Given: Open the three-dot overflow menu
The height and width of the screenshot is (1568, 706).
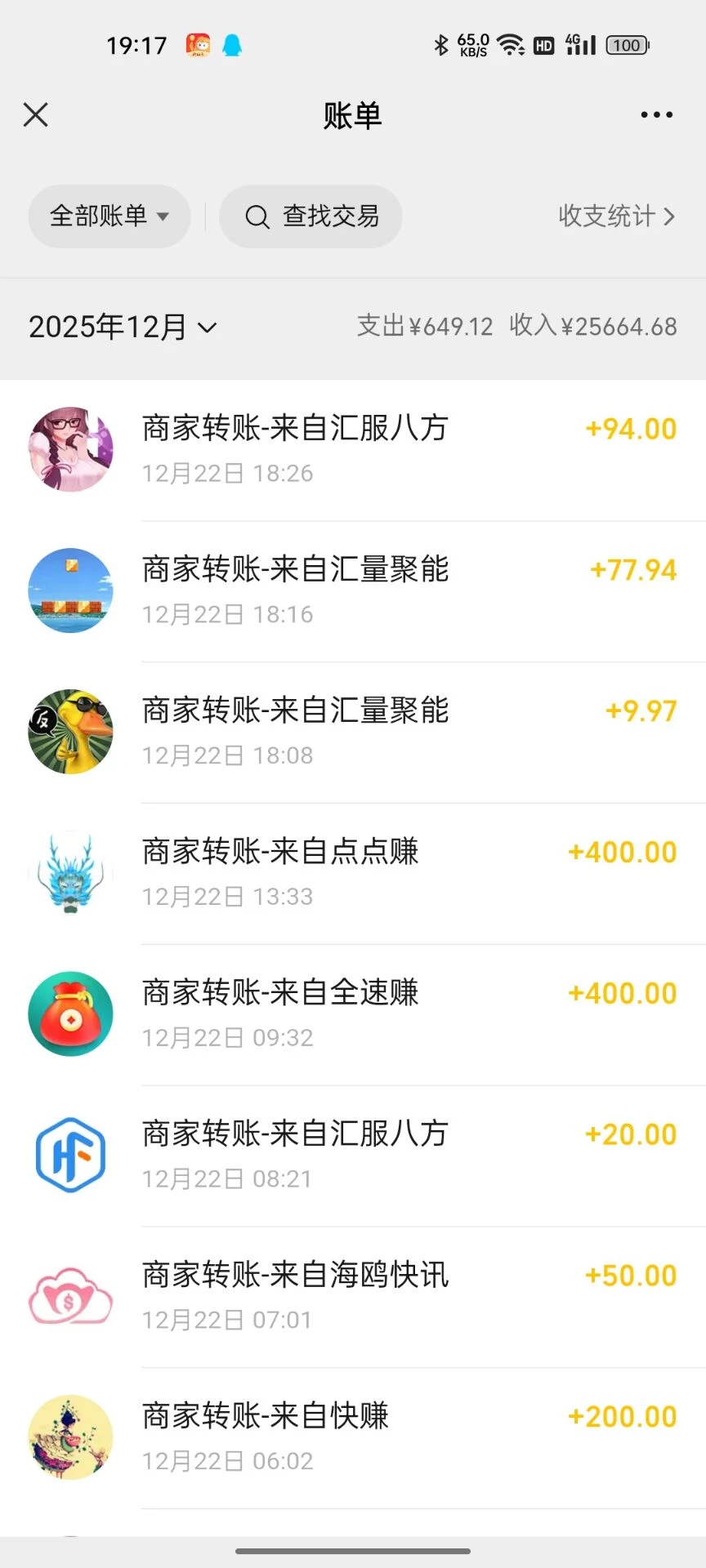Looking at the screenshot, I should tap(656, 115).
